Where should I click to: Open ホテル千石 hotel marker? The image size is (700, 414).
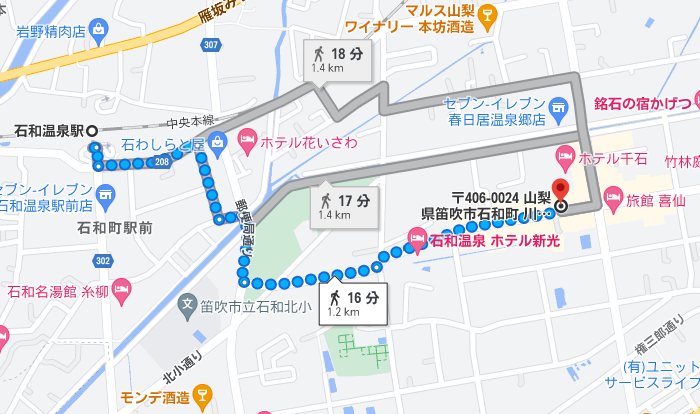click(x=565, y=156)
